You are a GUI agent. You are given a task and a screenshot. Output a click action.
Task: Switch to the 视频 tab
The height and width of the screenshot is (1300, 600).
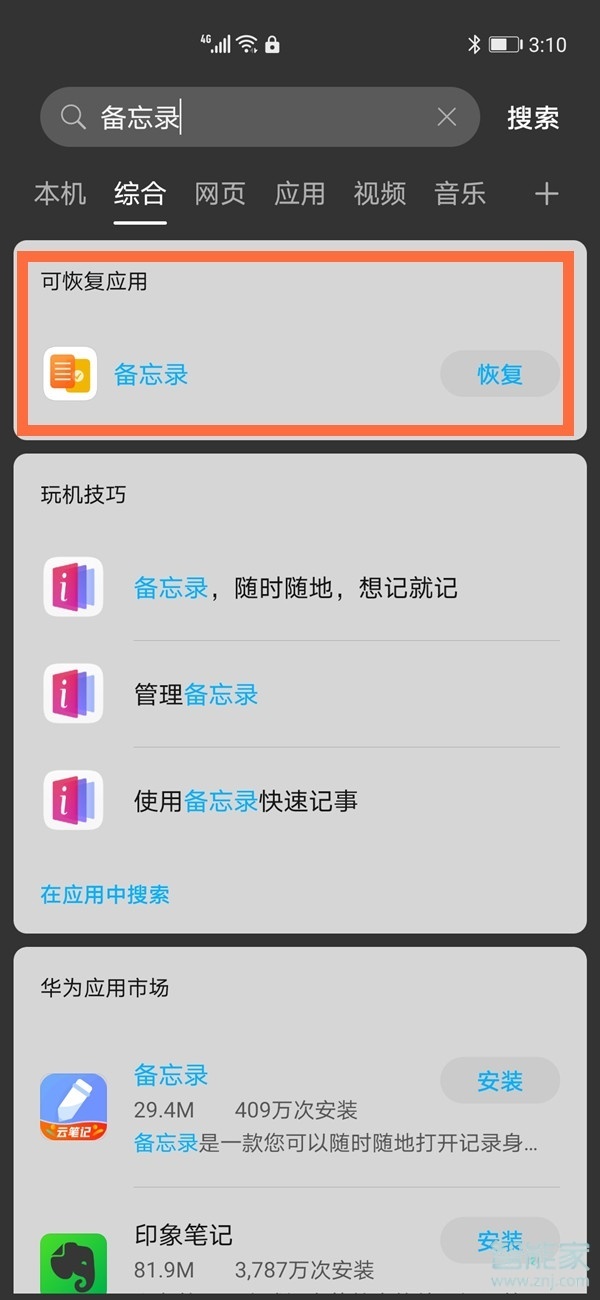click(380, 193)
